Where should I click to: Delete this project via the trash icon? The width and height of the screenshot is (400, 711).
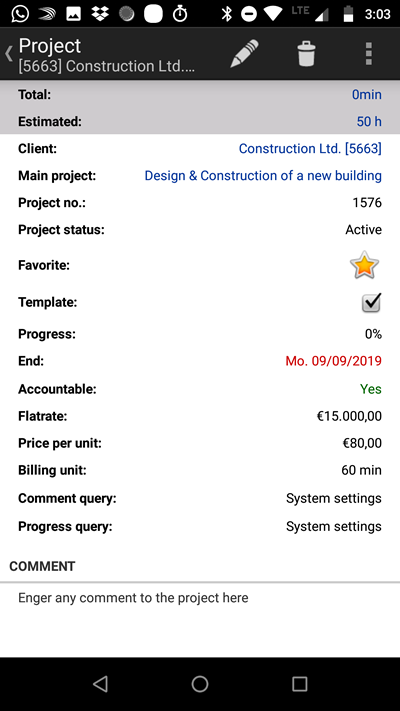pos(306,54)
